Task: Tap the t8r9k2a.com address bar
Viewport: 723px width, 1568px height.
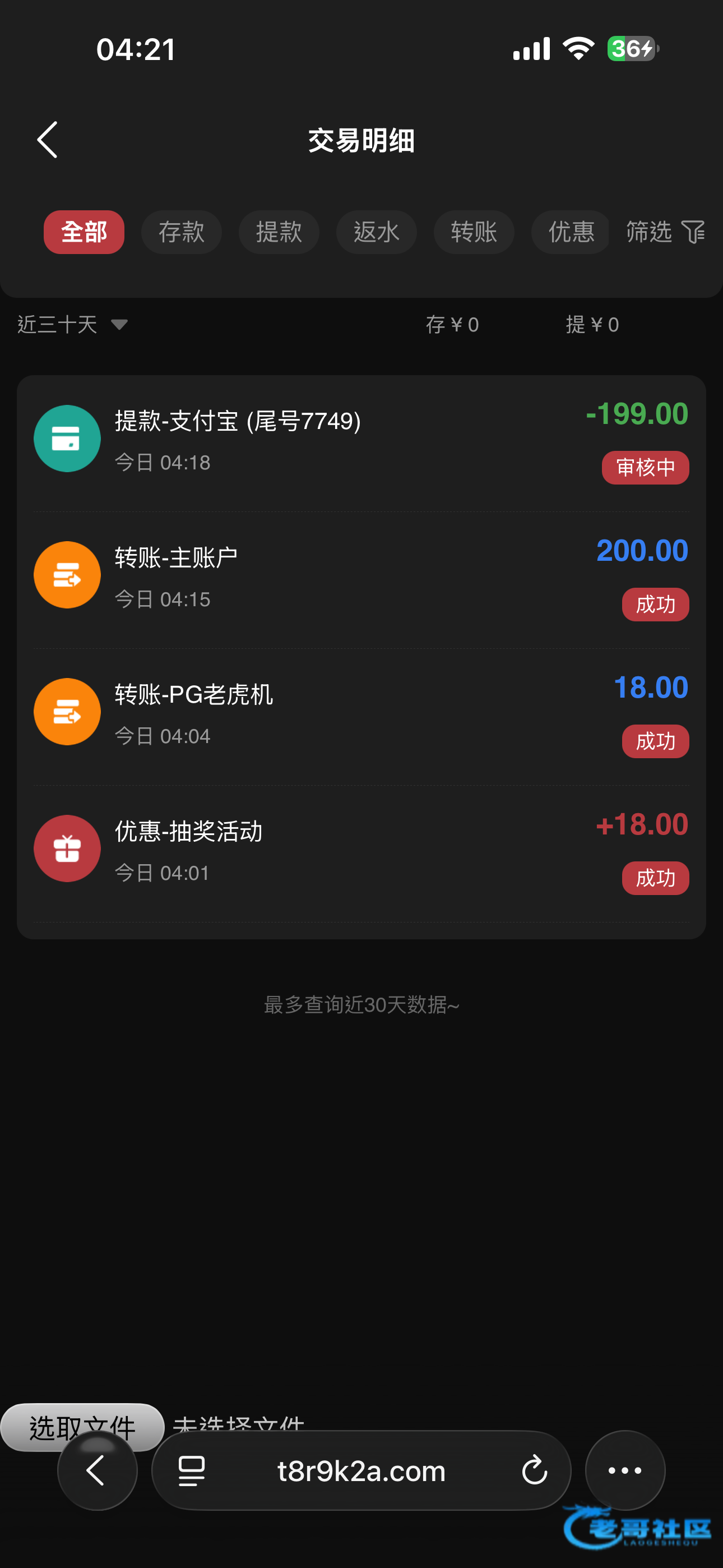Action: [x=361, y=1470]
